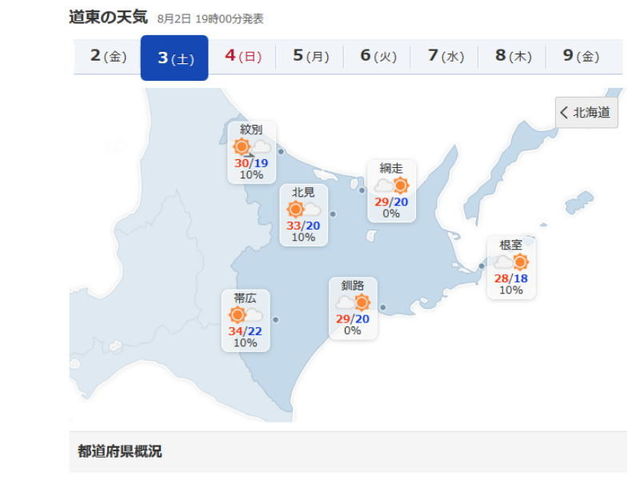Open the 9 (金) forecast tab

pyautogui.click(x=581, y=56)
